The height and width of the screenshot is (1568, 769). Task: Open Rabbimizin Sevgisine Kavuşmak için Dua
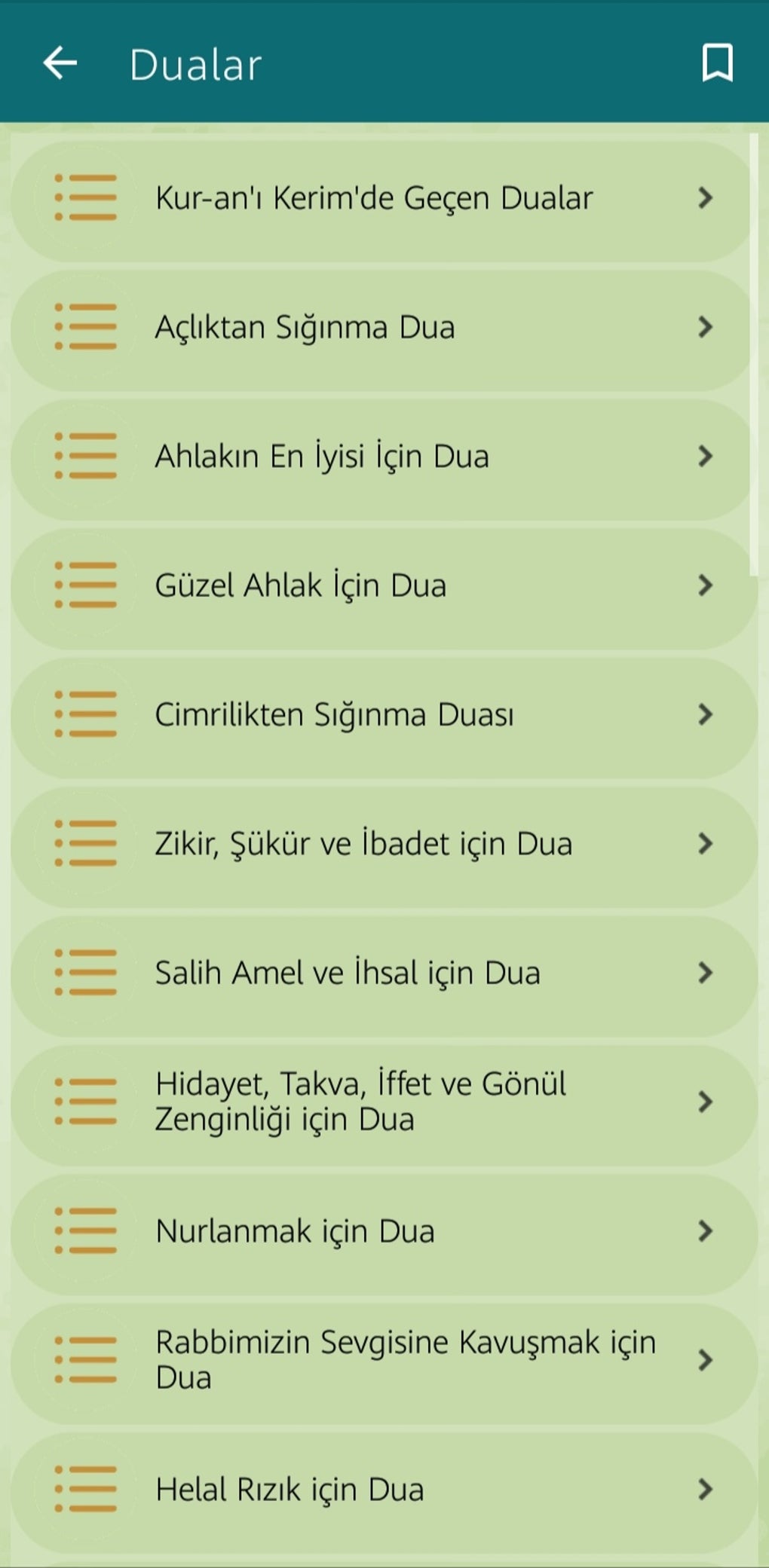(x=406, y=1360)
